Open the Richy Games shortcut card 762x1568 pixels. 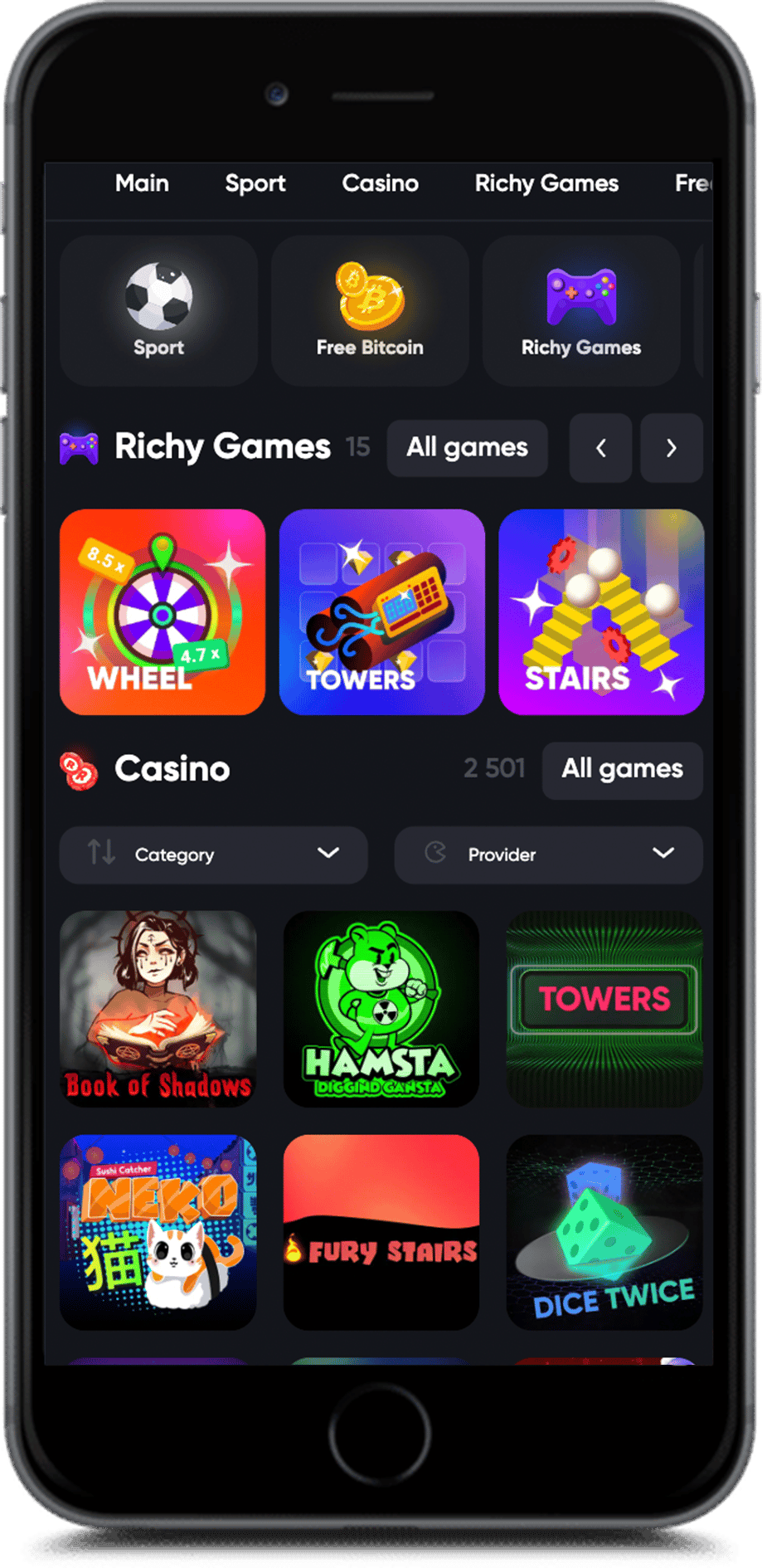click(581, 310)
